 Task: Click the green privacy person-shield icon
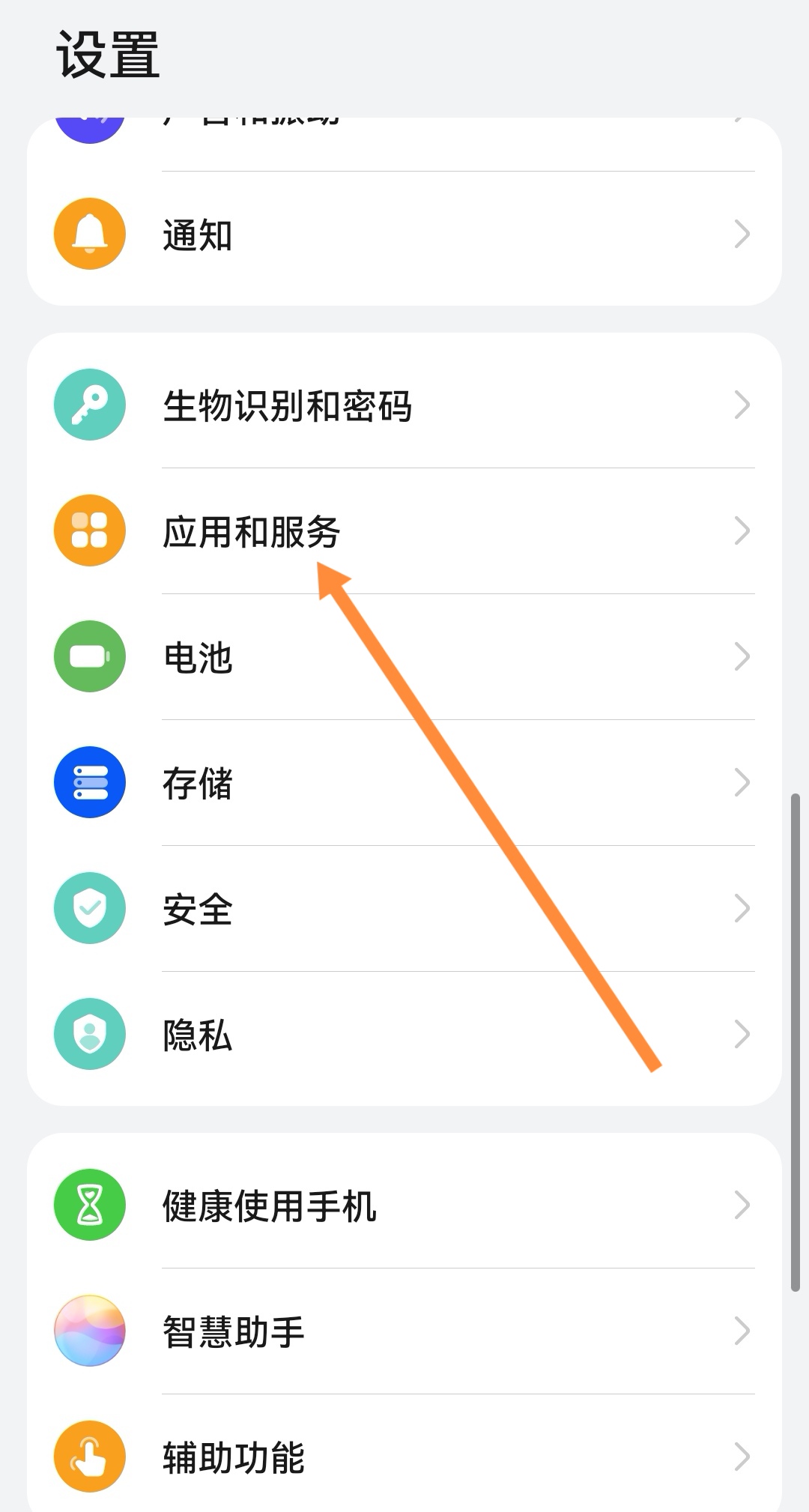(x=89, y=1034)
